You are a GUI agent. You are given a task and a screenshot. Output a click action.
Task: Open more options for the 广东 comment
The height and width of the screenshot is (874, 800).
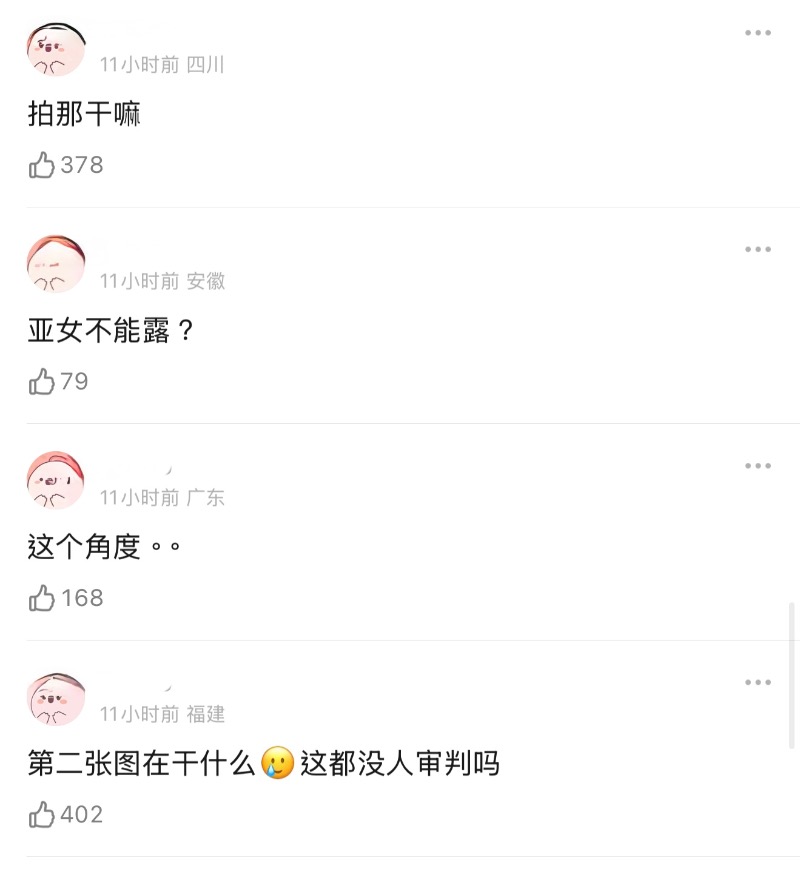(x=757, y=466)
